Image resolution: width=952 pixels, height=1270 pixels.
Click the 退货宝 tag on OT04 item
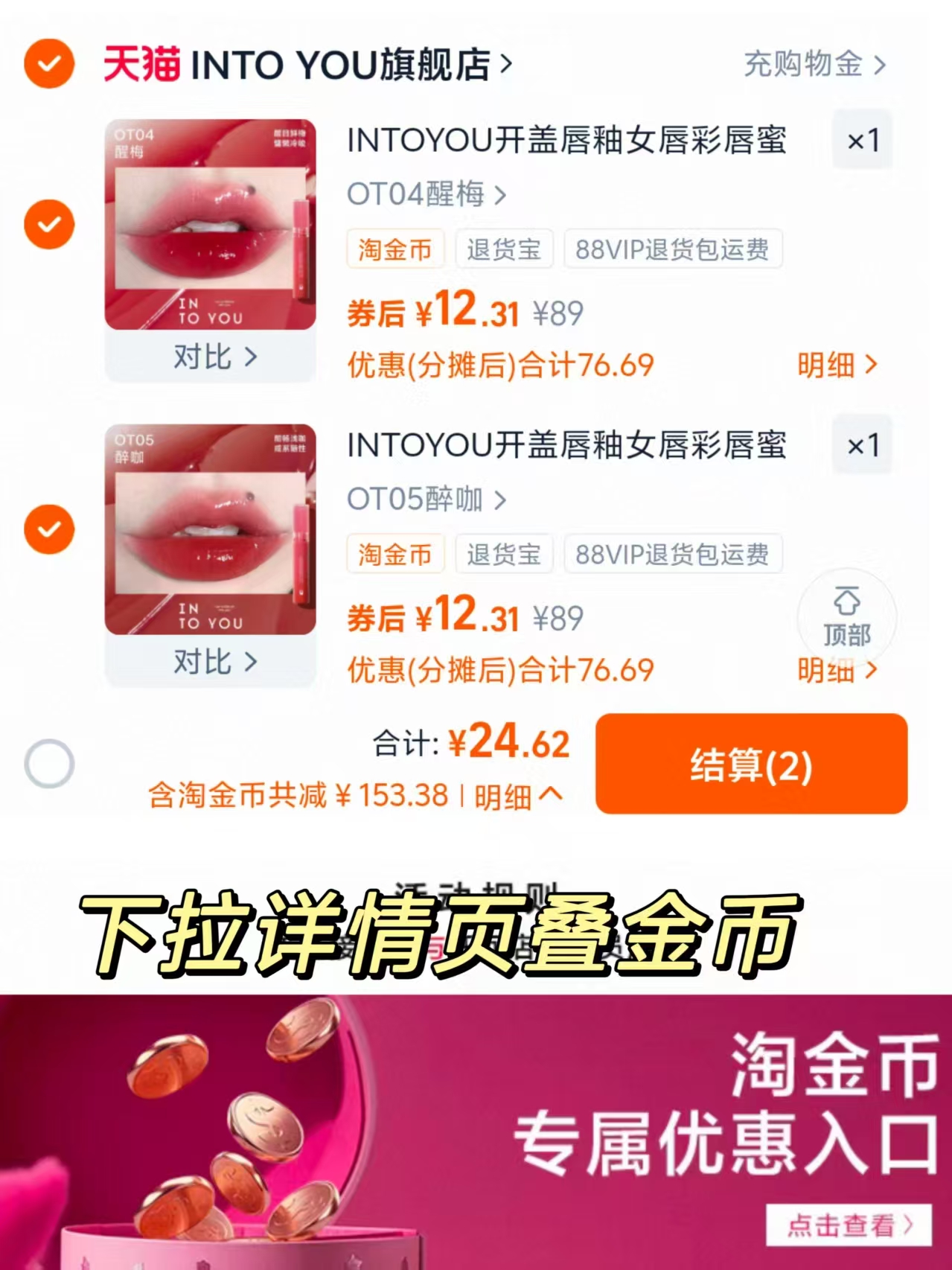(x=504, y=250)
